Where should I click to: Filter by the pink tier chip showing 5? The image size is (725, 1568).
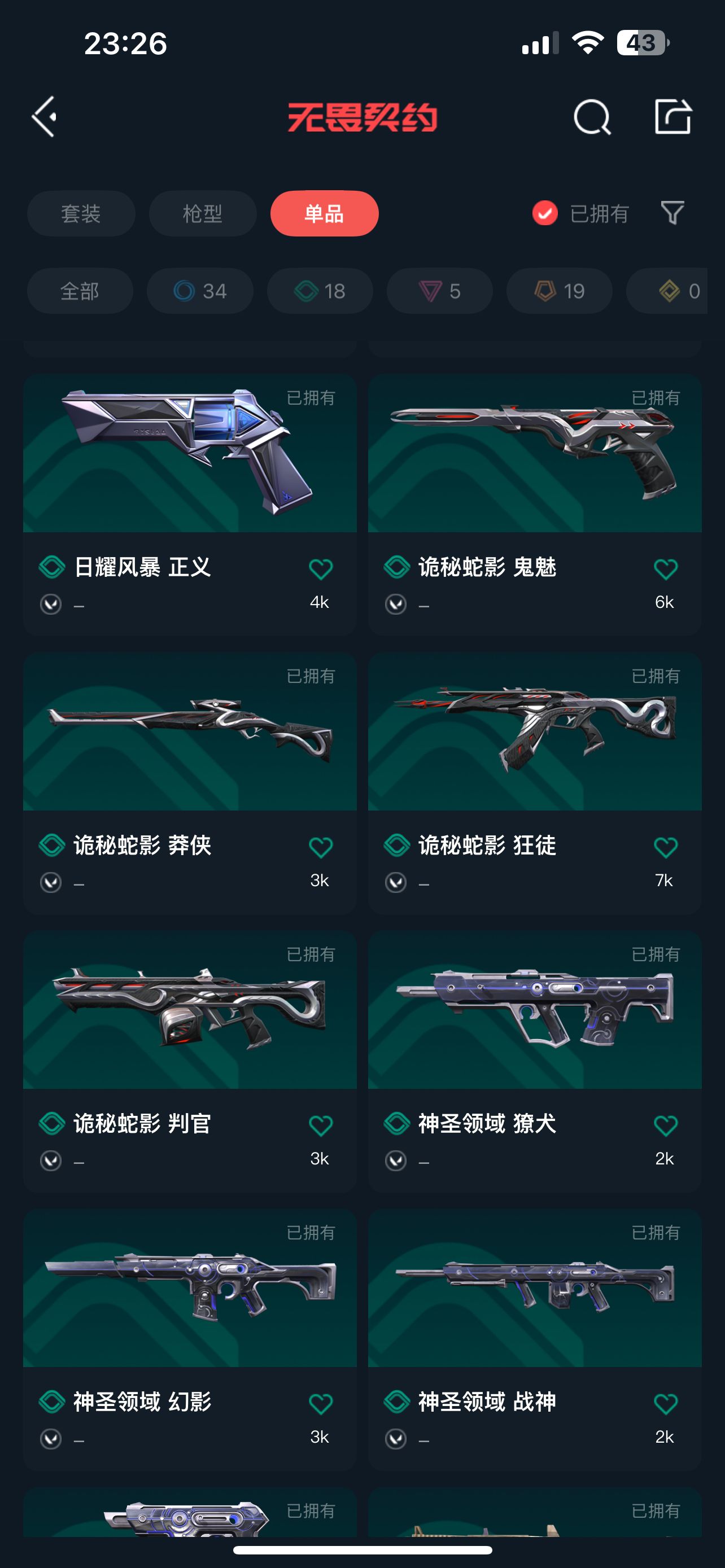pyautogui.click(x=439, y=291)
